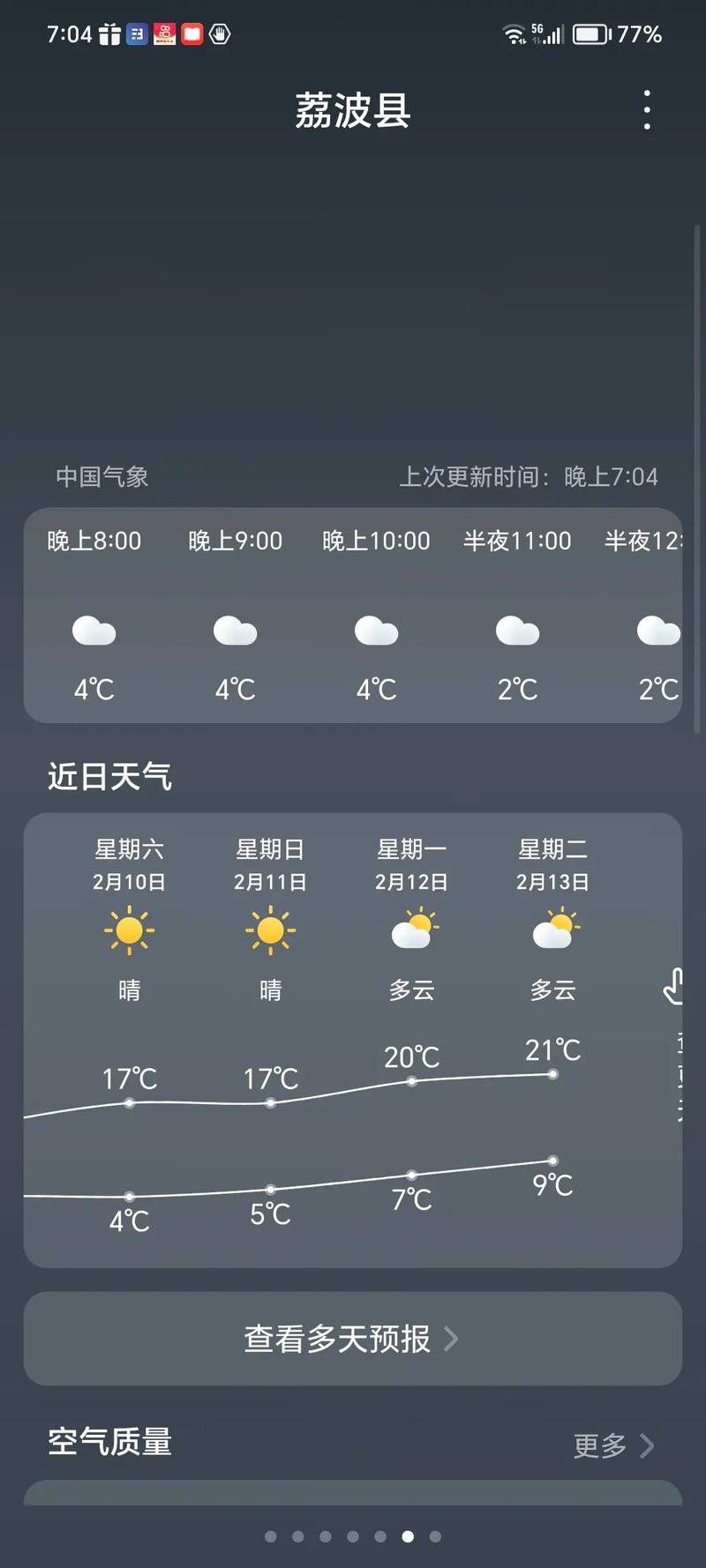Screen dimensions: 706x1568
Task: Expand the 近日天气 forecast section
Action: coord(109,777)
